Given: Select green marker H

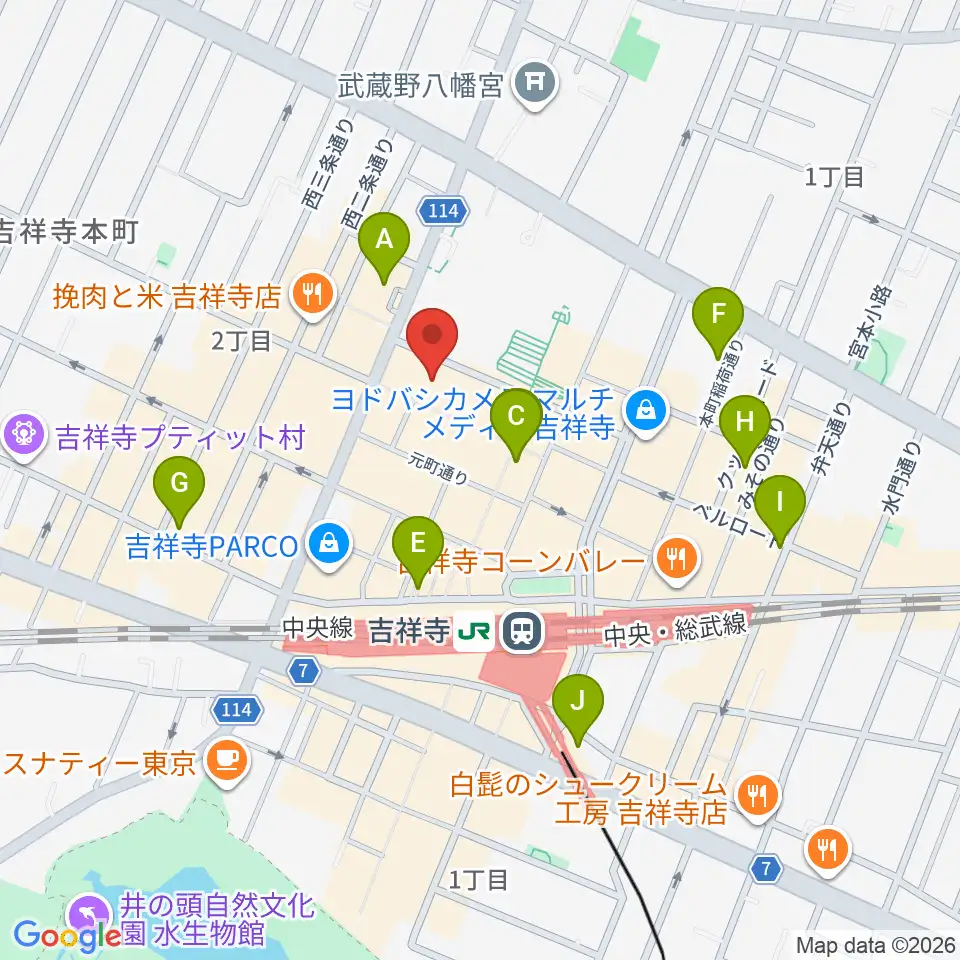Looking at the screenshot, I should point(745,431).
